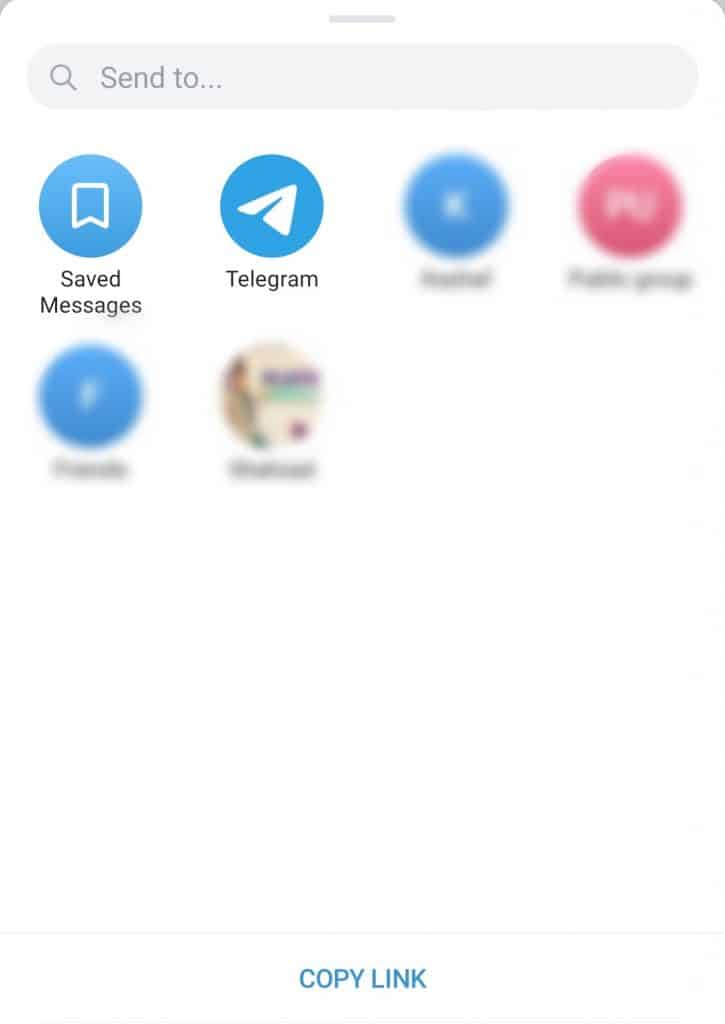Click the contact avatar with a photo
This screenshot has width=725, height=1024.
click(272, 395)
